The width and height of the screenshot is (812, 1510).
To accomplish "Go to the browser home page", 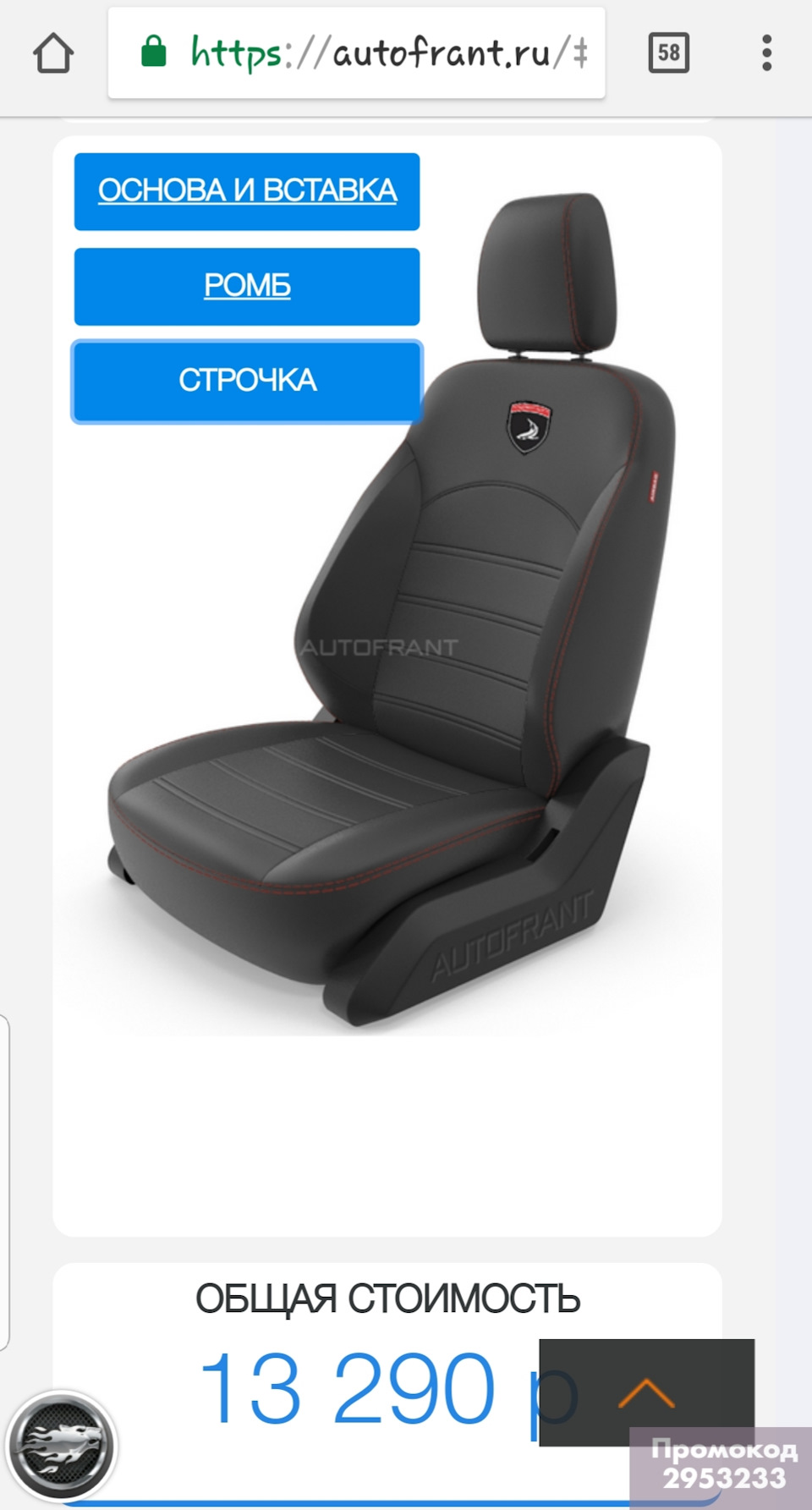I will click(53, 53).
